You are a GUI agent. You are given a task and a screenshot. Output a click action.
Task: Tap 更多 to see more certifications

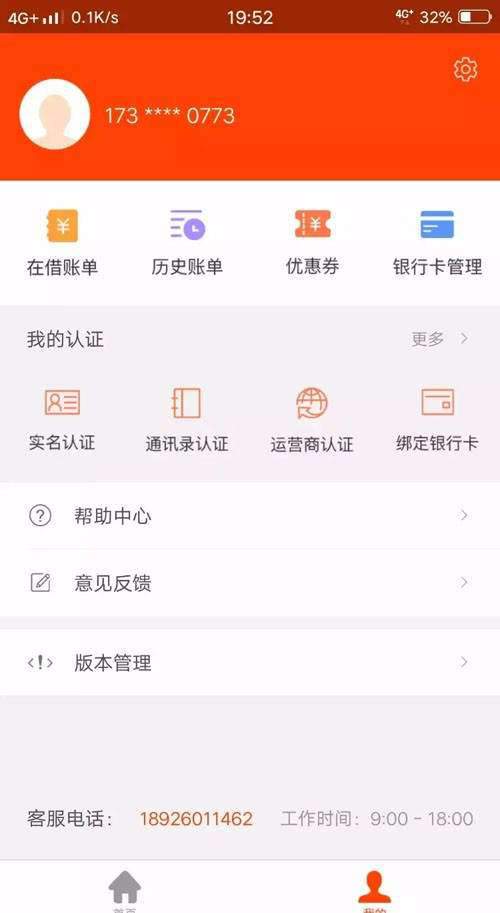coord(440,339)
